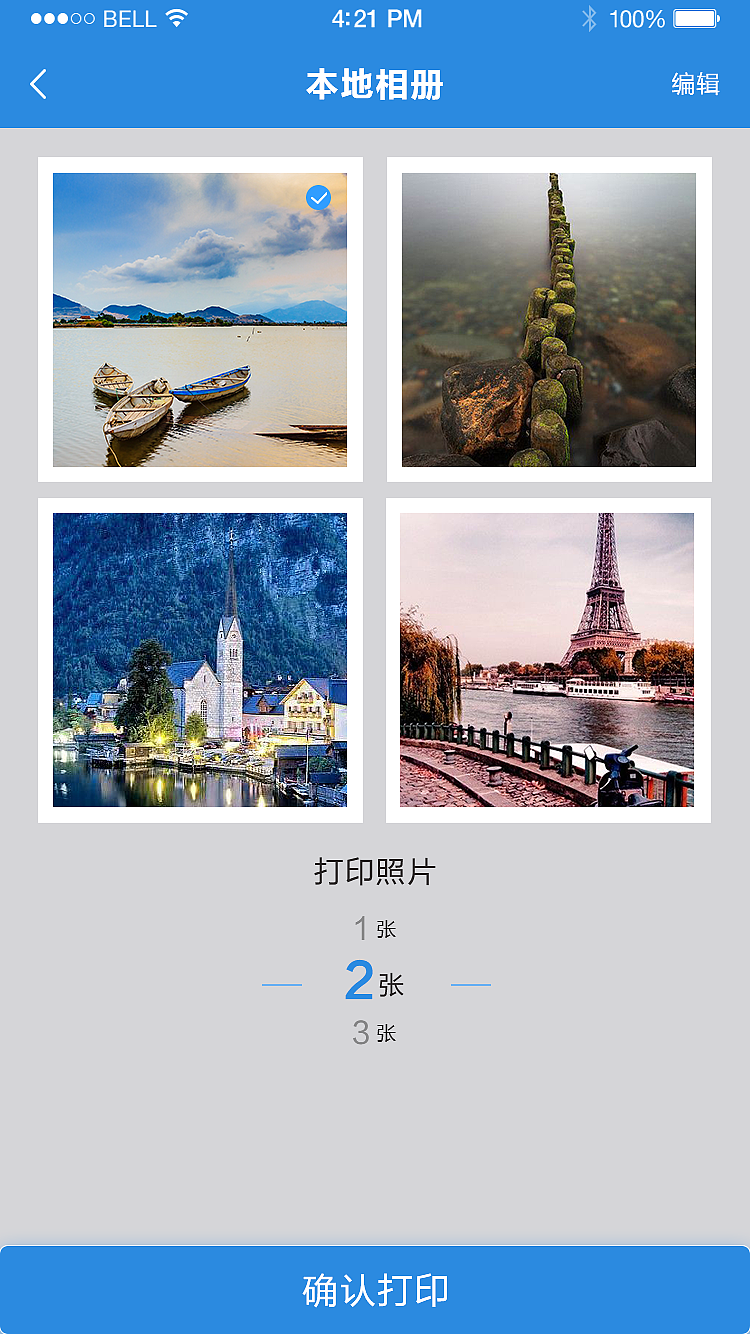Confirm printing with 确认打印

click(375, 1290)
